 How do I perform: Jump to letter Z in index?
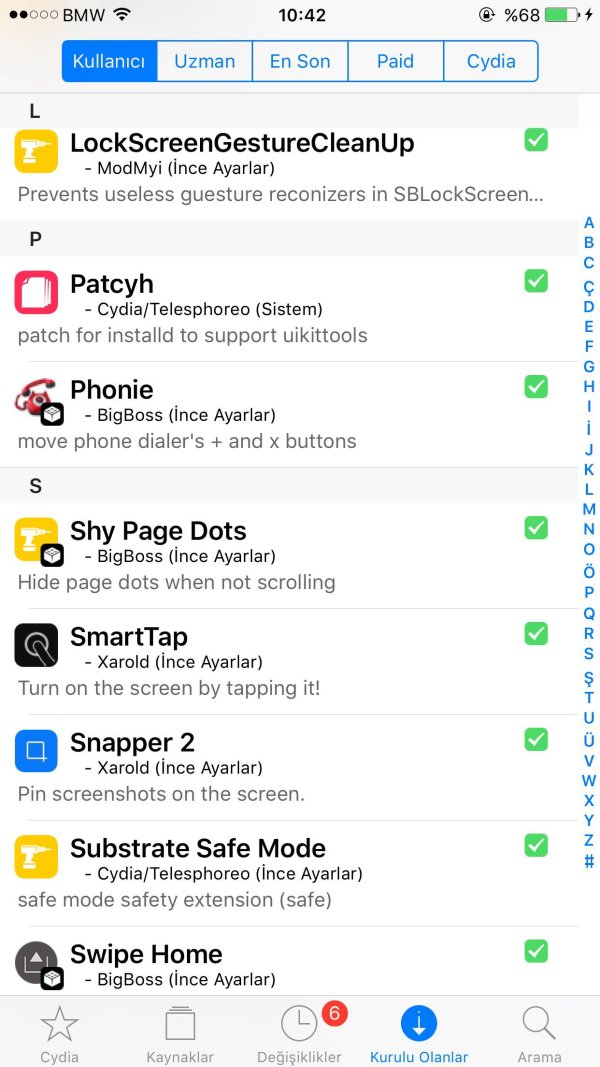[589, 840]
